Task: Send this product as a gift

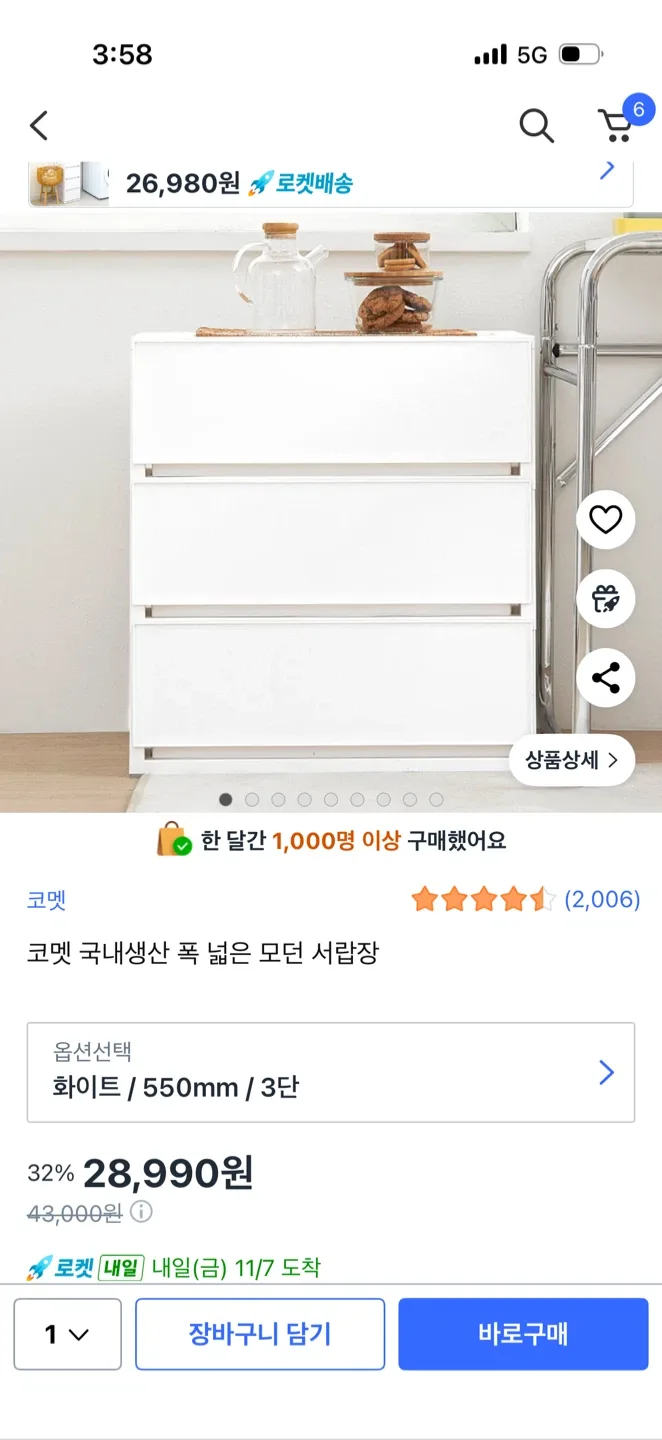Action: (605, 599)
